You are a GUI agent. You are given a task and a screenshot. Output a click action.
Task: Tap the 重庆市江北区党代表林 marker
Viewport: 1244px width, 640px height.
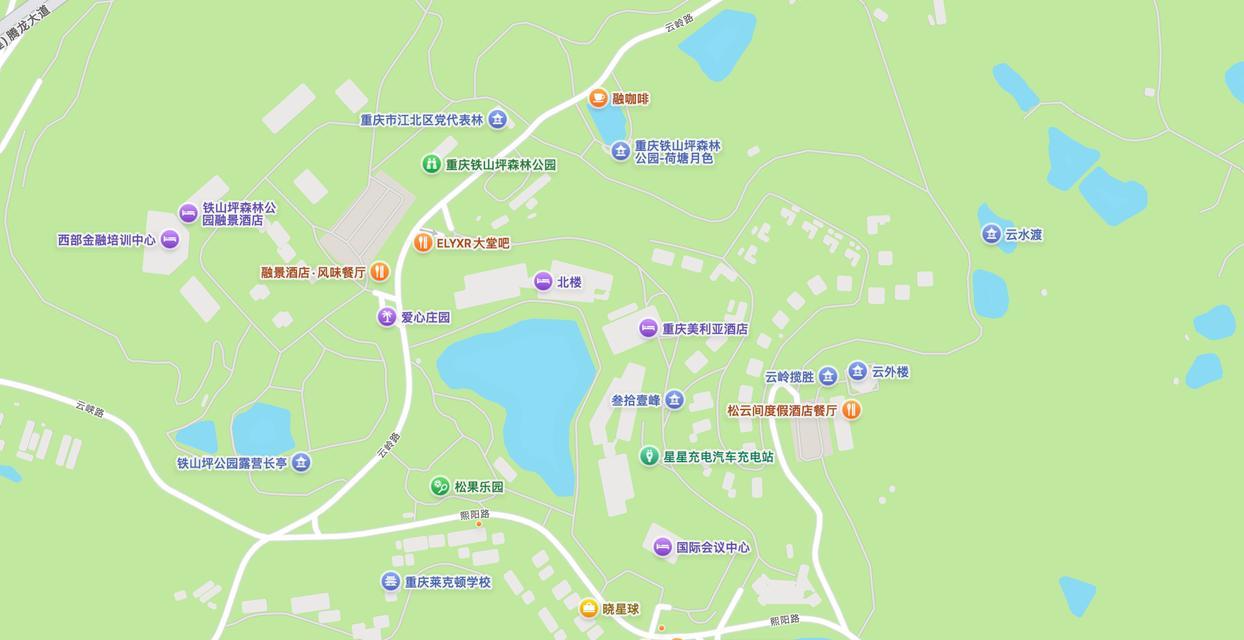[x=497, y=120]
